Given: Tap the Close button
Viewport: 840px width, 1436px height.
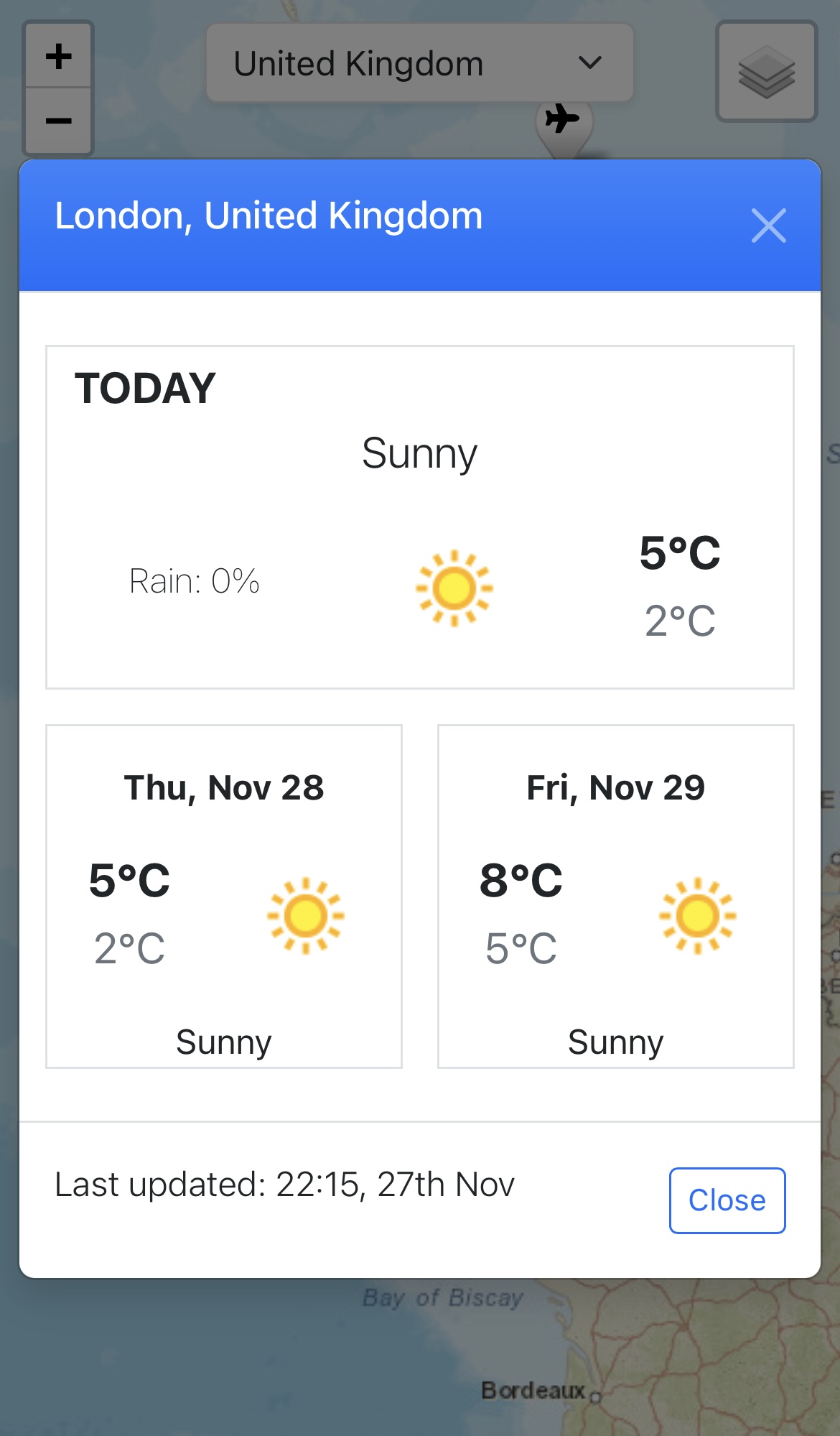Looking at the screenshot, I should (x=727, y=1200).
